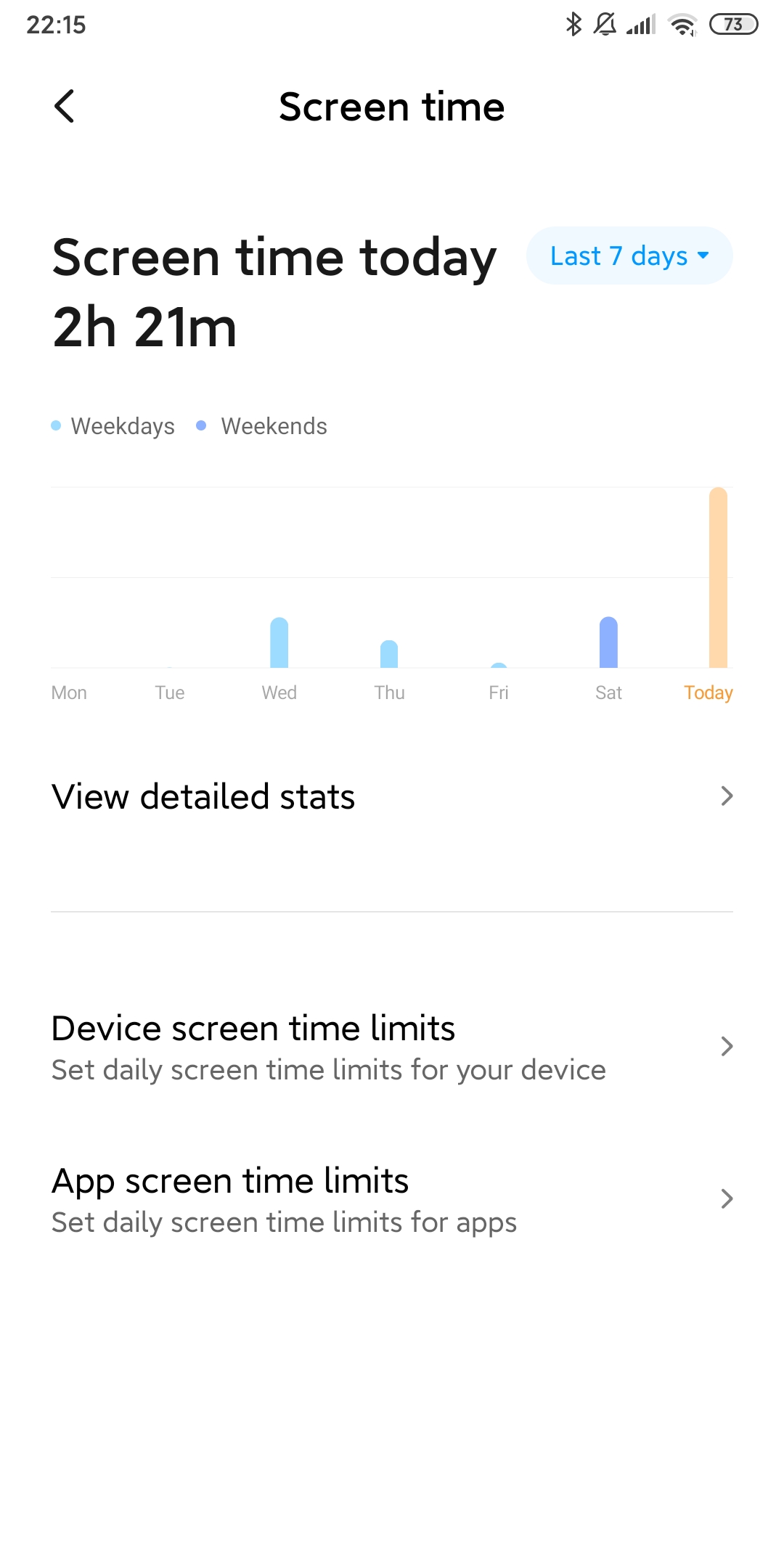
Task: Open View detailed stats
Action: [392, 796]
